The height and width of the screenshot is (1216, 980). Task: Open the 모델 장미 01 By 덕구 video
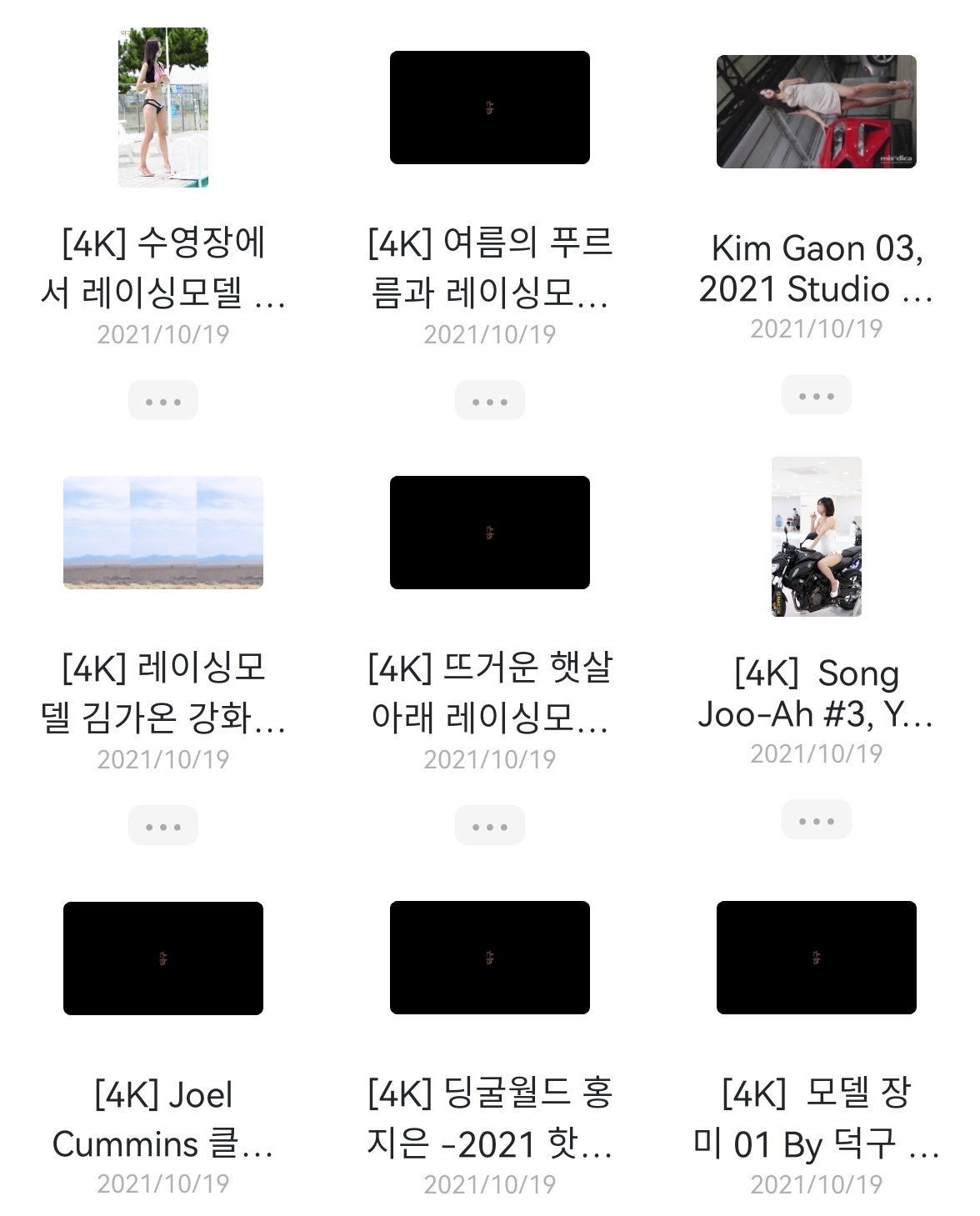click(x=817, y=958)
